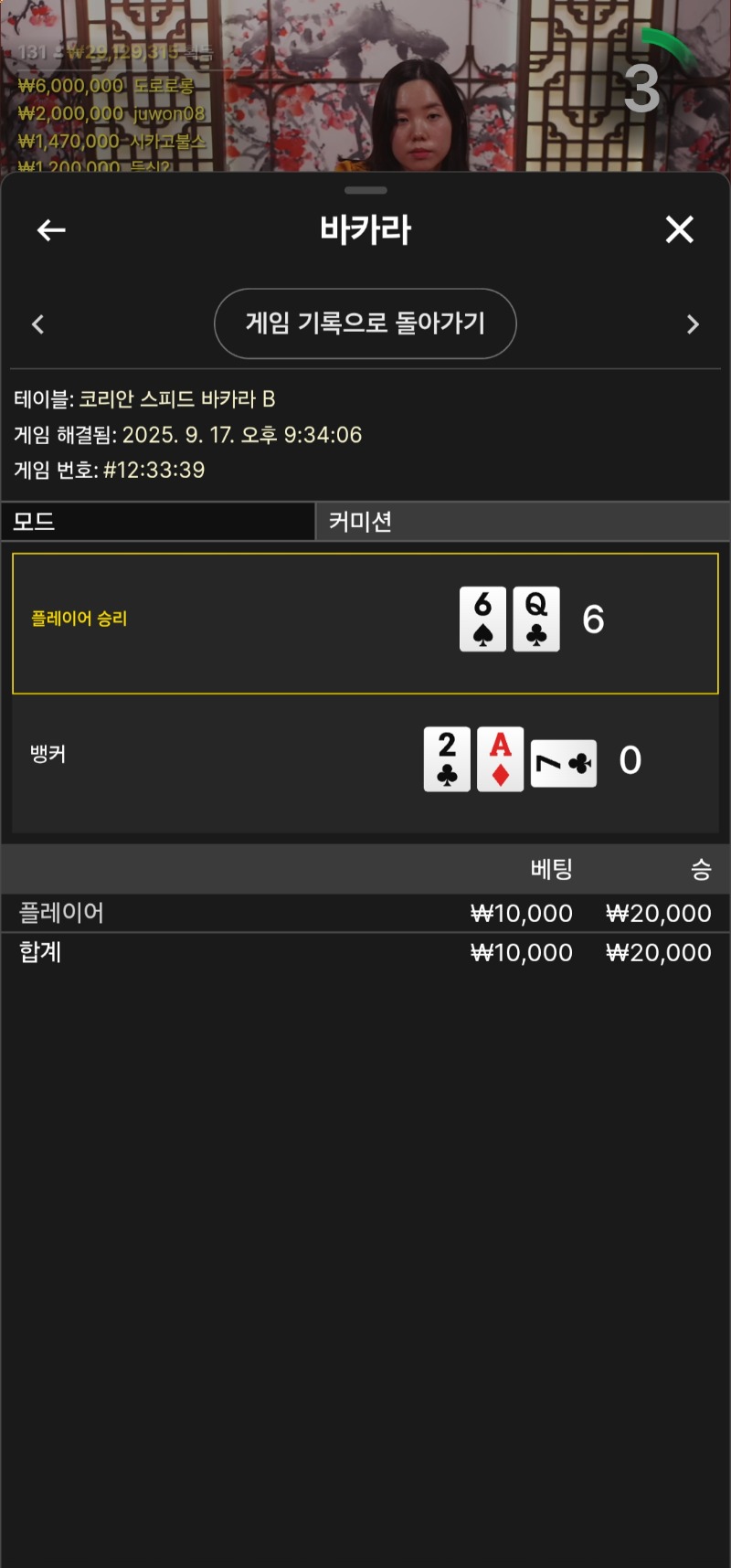
Task: Tap 게임 기록으로 돌아가기 button
Action: point(365,323)
